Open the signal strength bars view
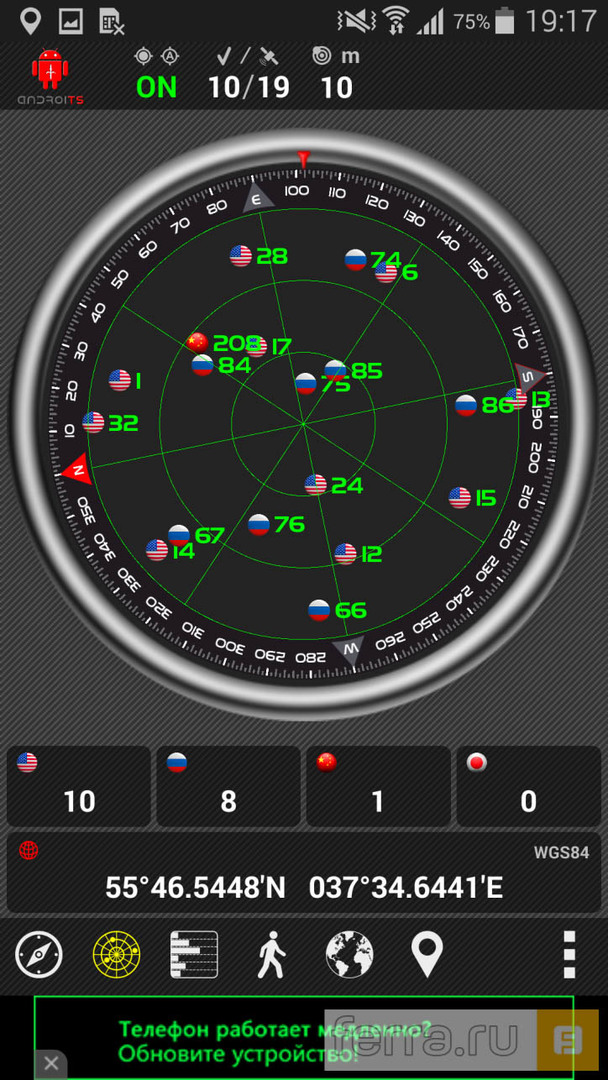The width and height of the screenshot is (608, 1080). click(194, 954)
